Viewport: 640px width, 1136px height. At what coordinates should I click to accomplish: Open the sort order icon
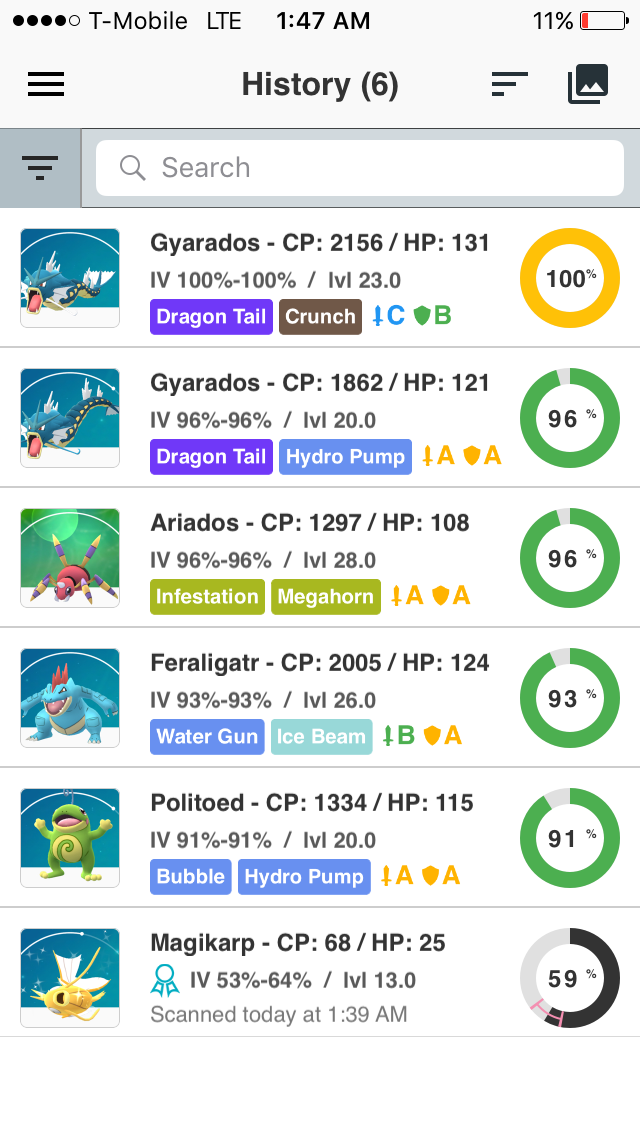point(510,84)
